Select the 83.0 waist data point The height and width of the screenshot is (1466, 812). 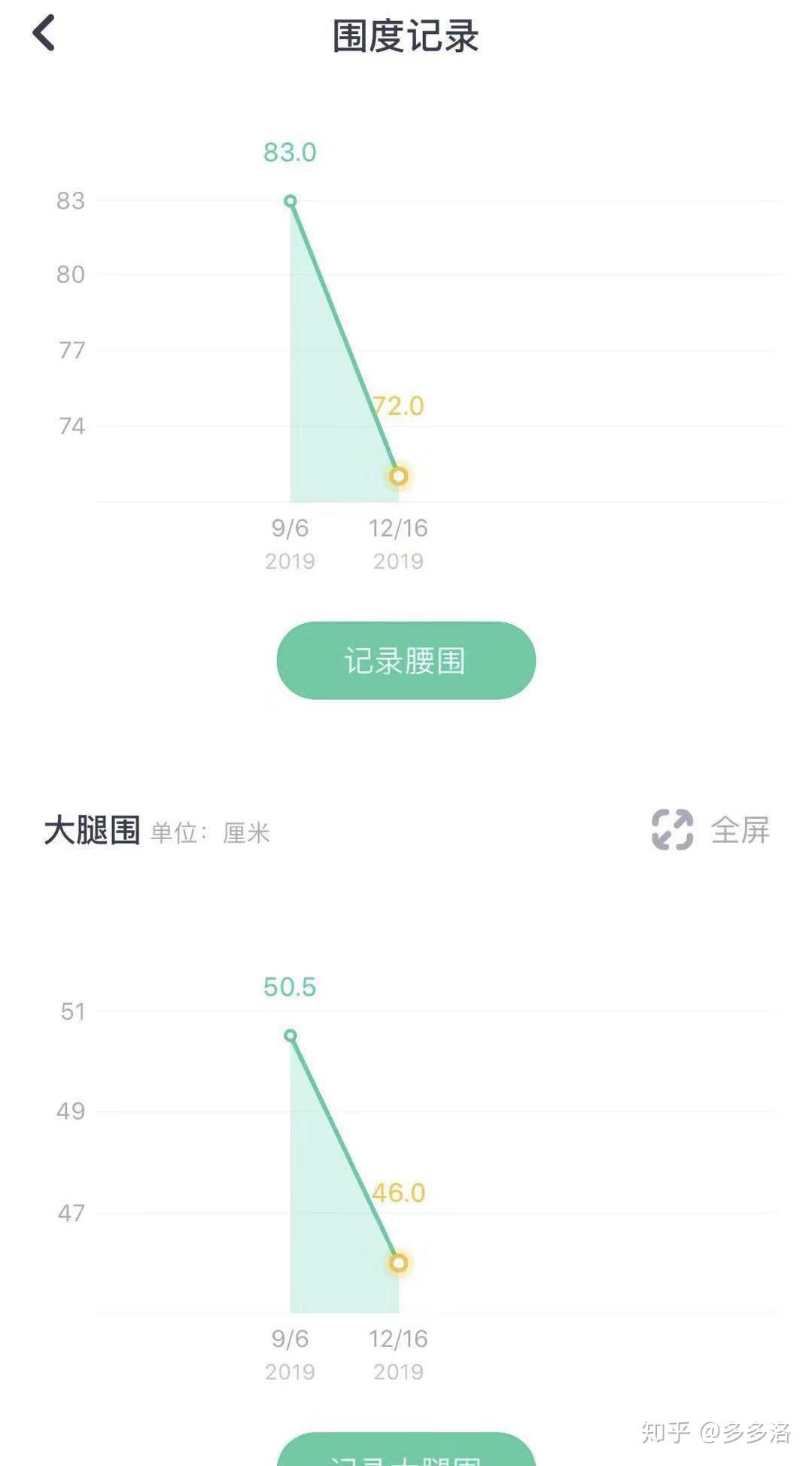(290, 201)
